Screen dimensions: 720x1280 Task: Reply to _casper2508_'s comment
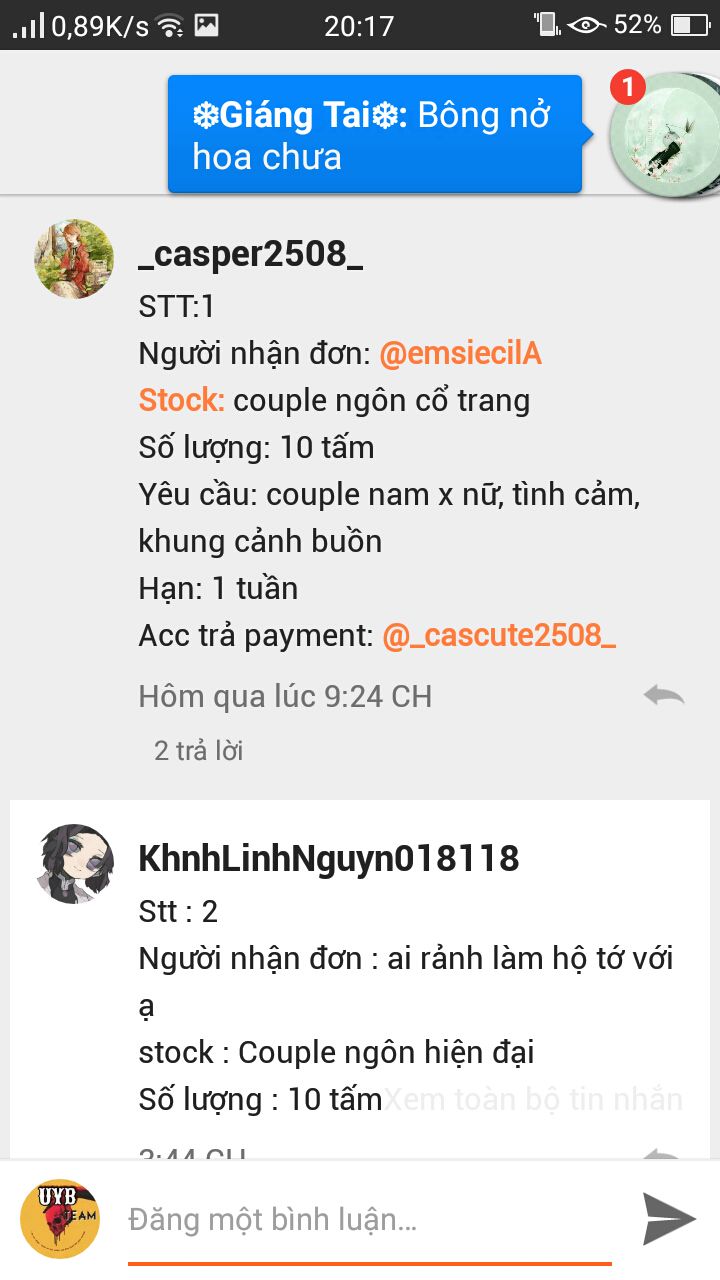[663, 695]
